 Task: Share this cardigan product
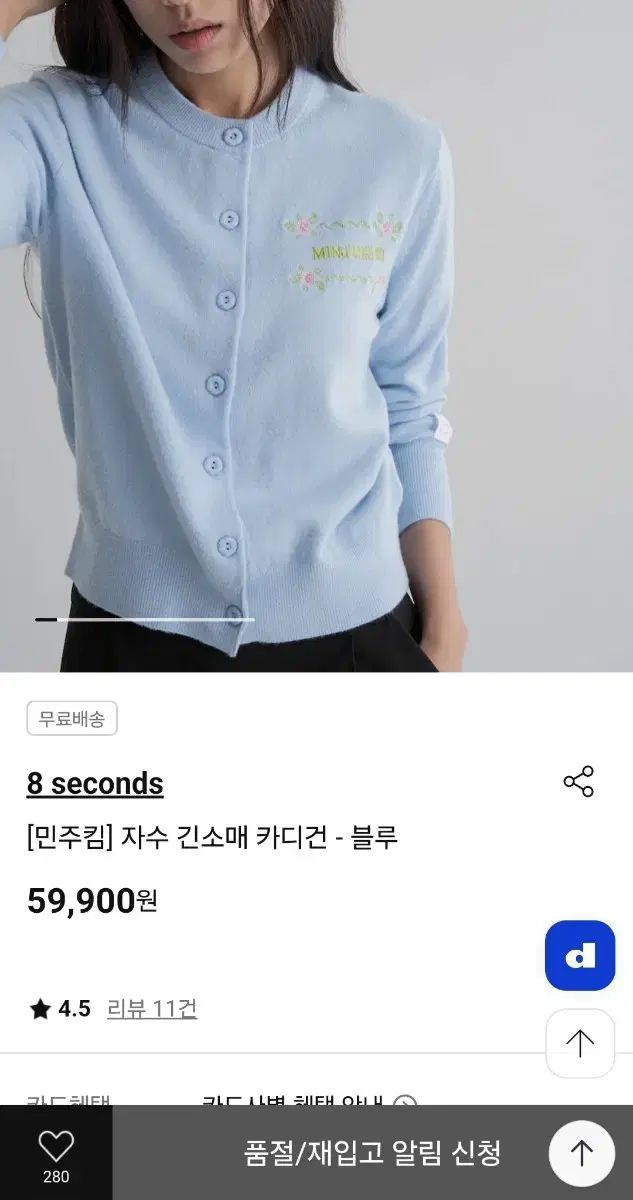[x=579, y=782]
